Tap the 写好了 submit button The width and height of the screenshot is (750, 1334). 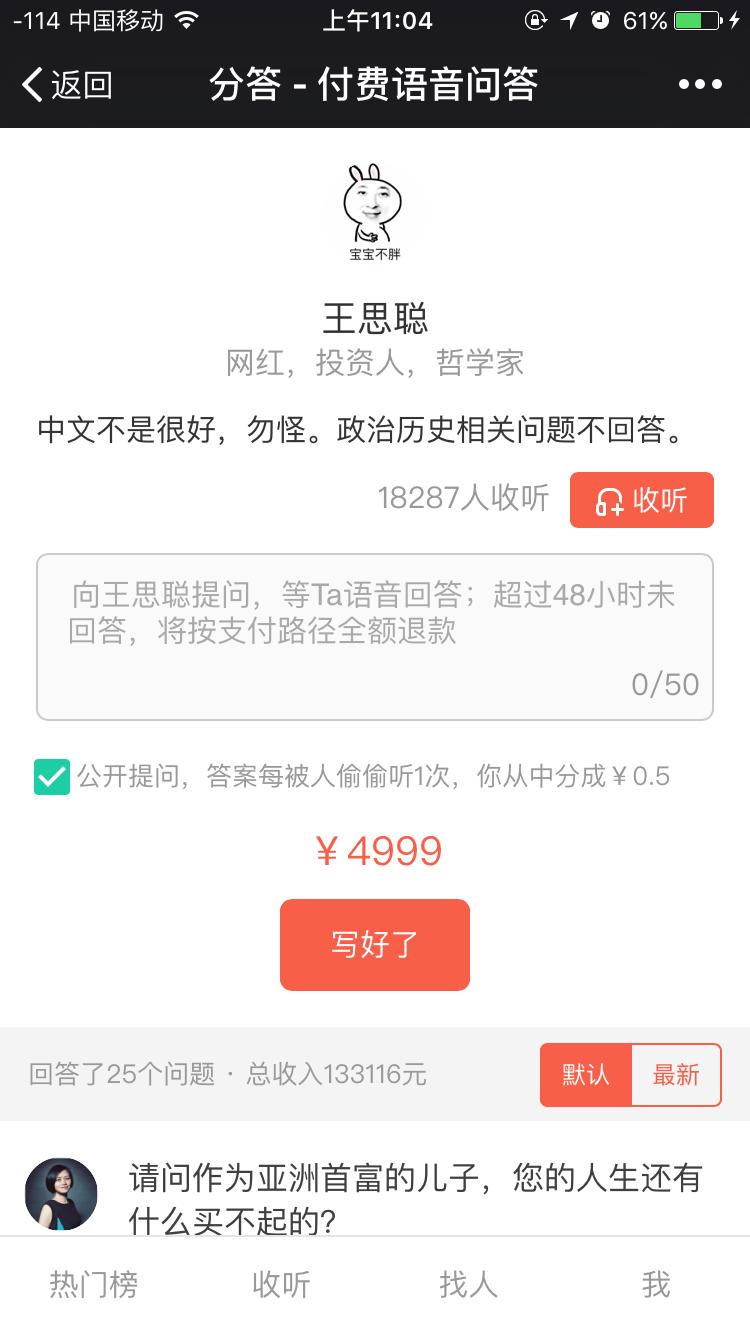[x=375, y=944]
